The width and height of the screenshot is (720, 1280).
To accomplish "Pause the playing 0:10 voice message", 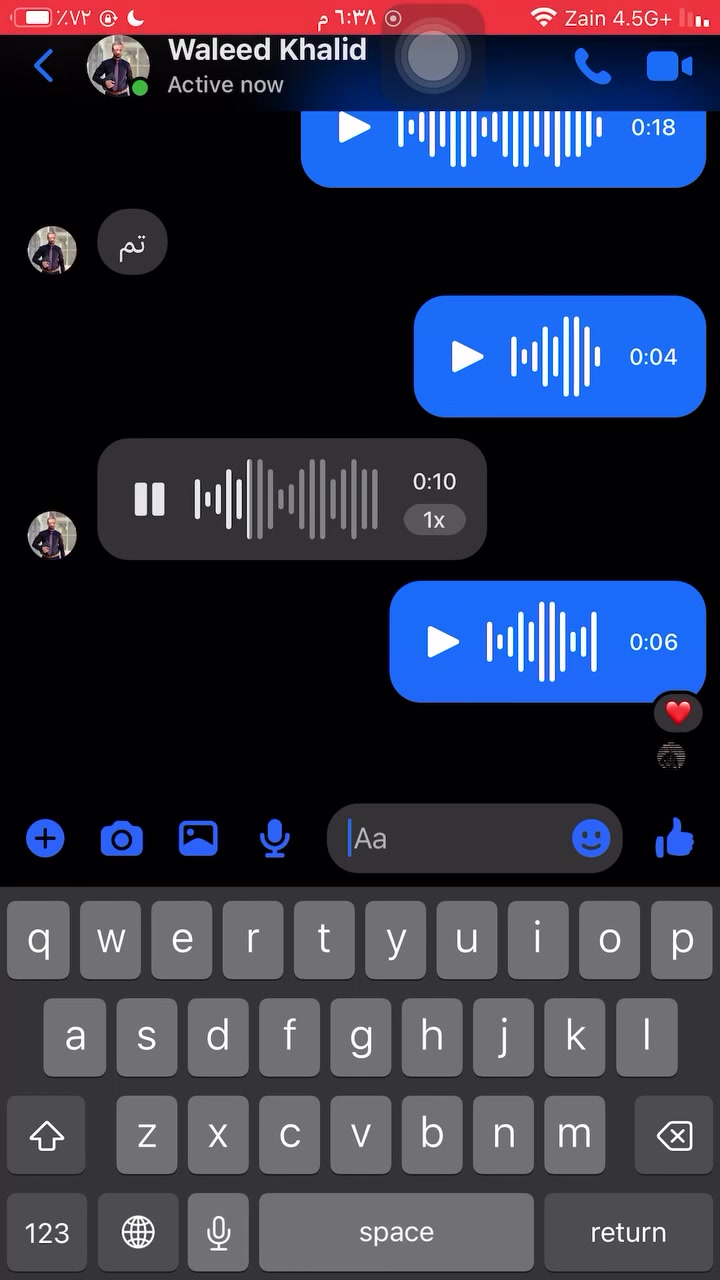I will 149,498.
